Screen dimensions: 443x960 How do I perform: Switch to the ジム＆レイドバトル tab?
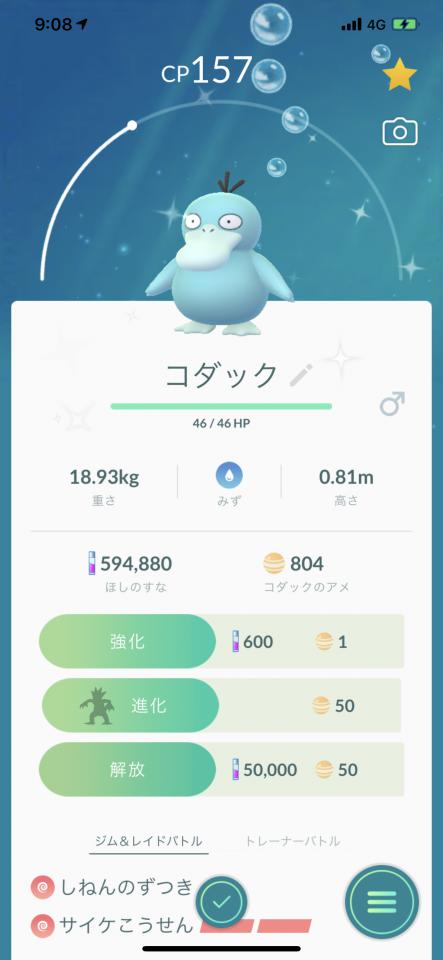[x=149, y=841]
